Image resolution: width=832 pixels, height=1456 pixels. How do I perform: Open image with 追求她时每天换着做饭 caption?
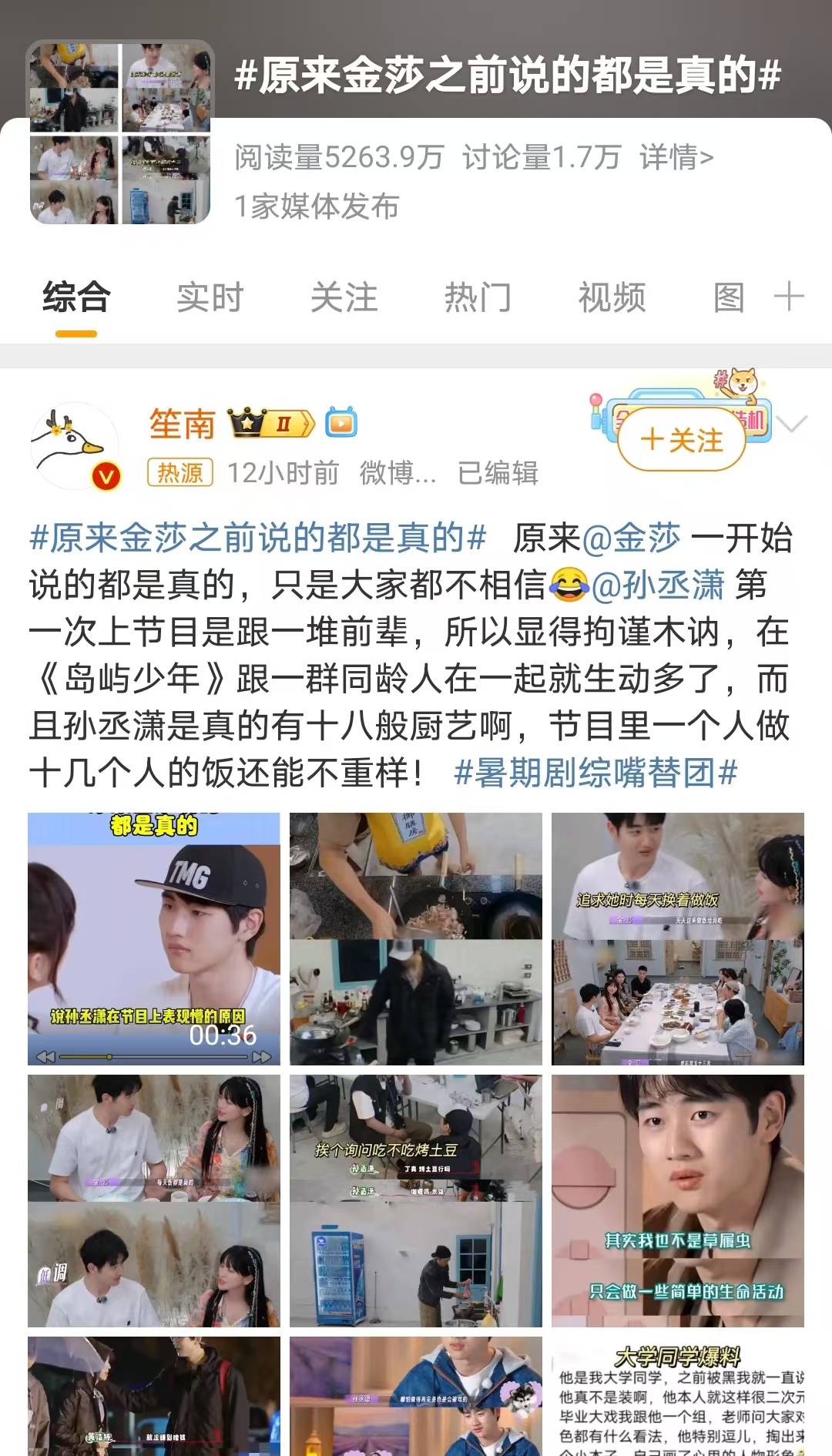point(677,939)
